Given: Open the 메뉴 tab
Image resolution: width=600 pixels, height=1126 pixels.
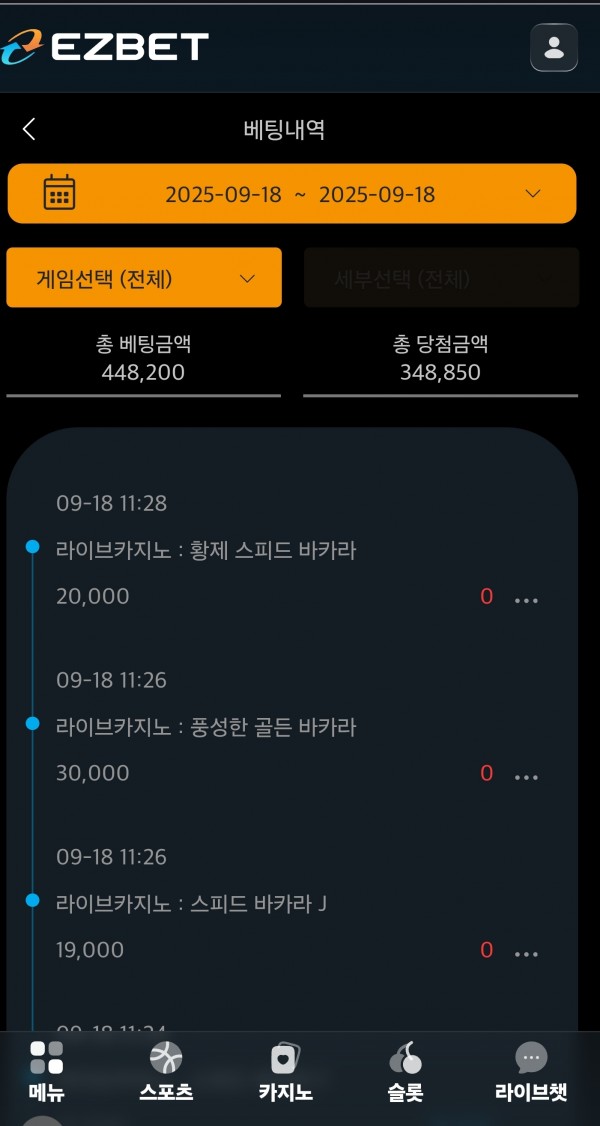Looking at the screenshot, I should 46,1071.
